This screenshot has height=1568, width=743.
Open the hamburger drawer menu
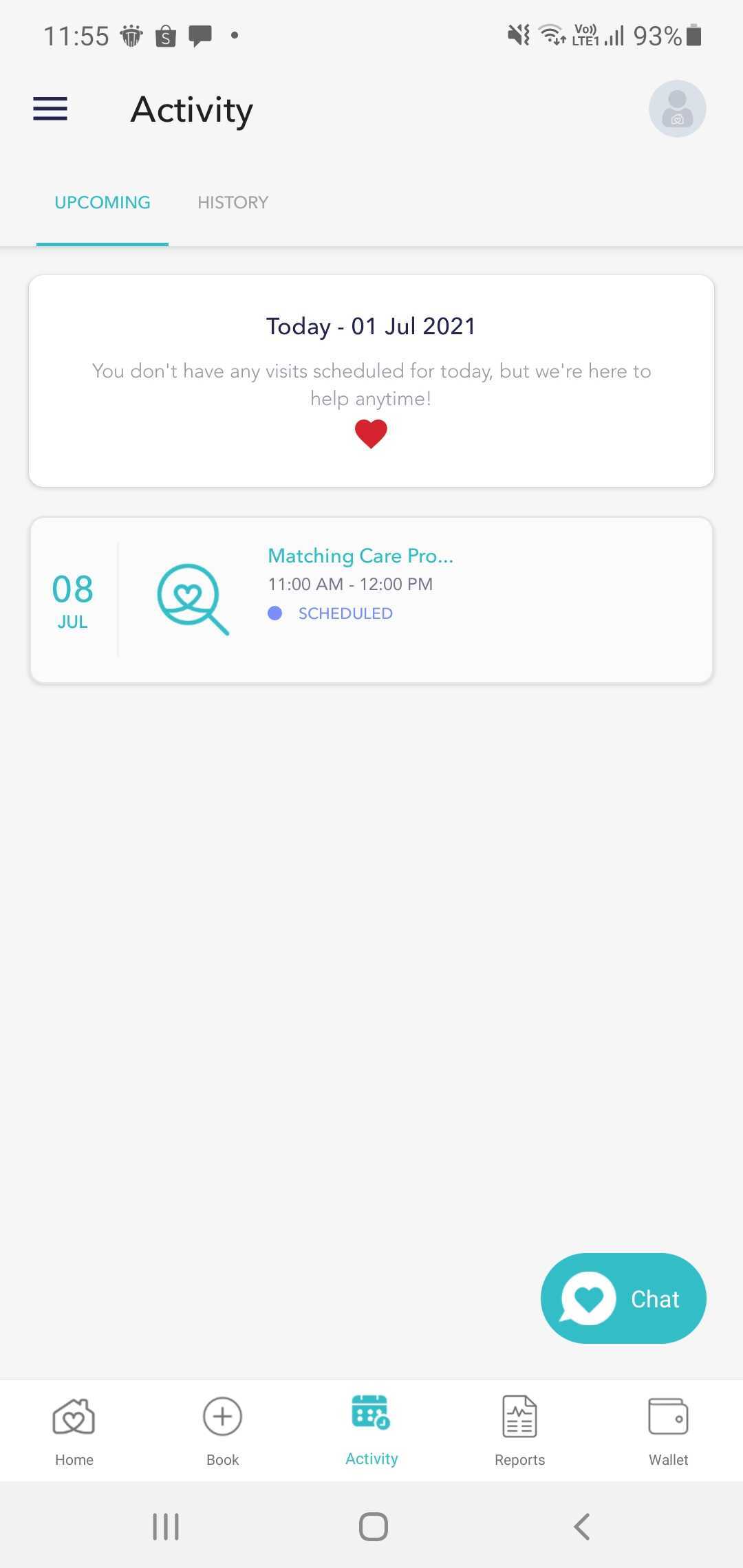point(50,109)
